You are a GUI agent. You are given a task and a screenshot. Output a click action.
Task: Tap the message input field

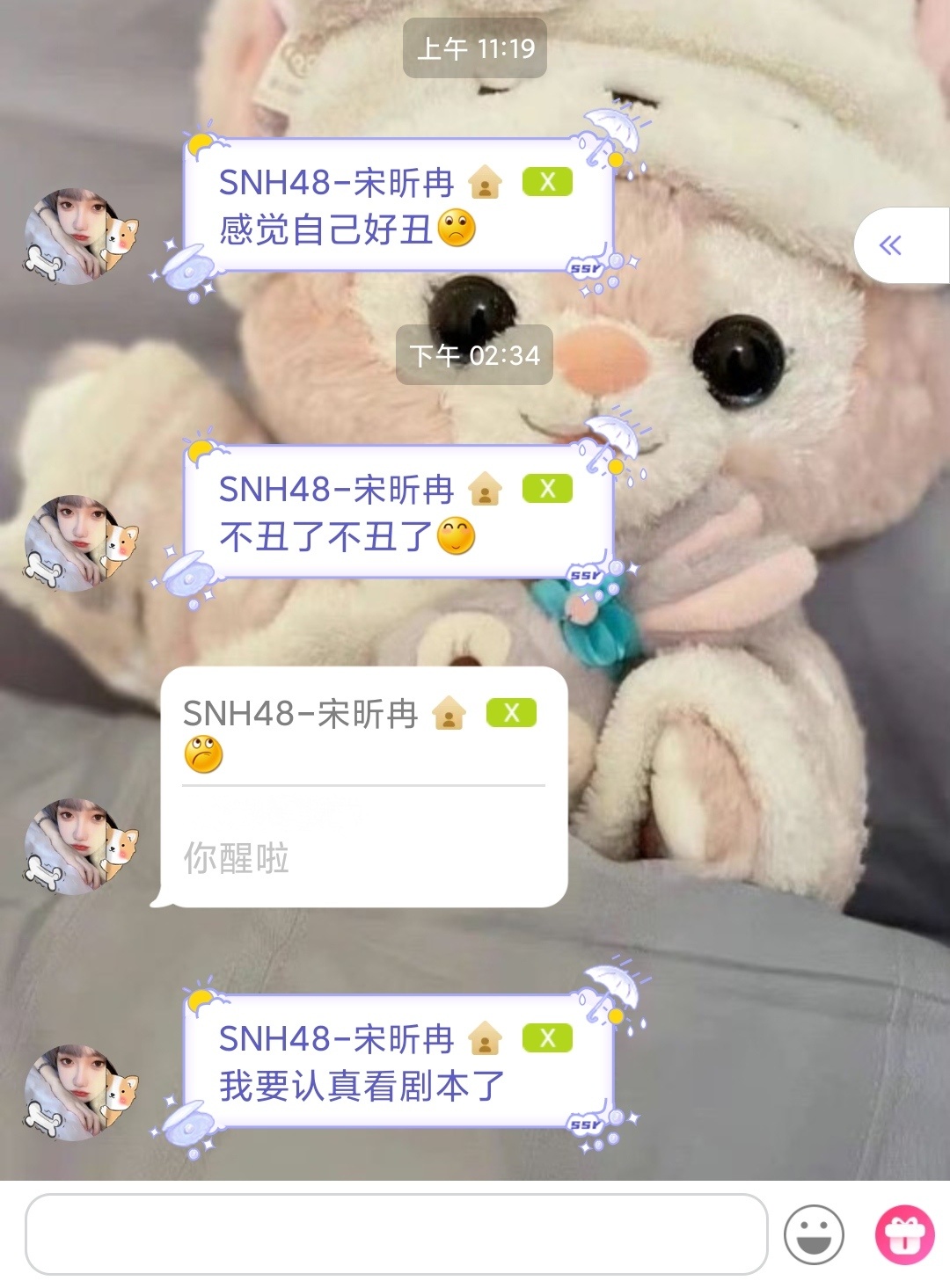tap(396, 1233)
